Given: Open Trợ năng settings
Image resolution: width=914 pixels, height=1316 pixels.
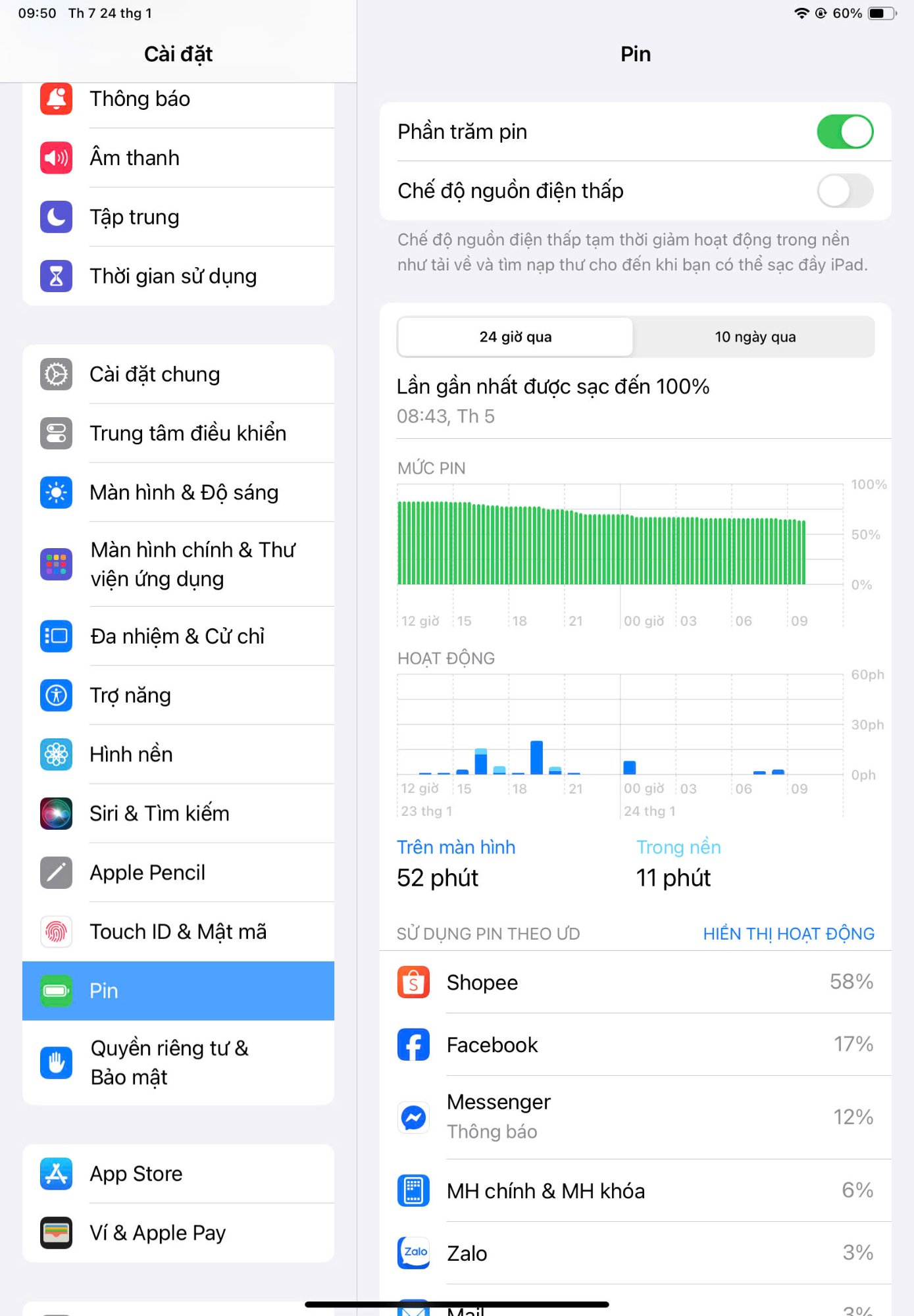Looking at the screenshot, I should point(178,696).
